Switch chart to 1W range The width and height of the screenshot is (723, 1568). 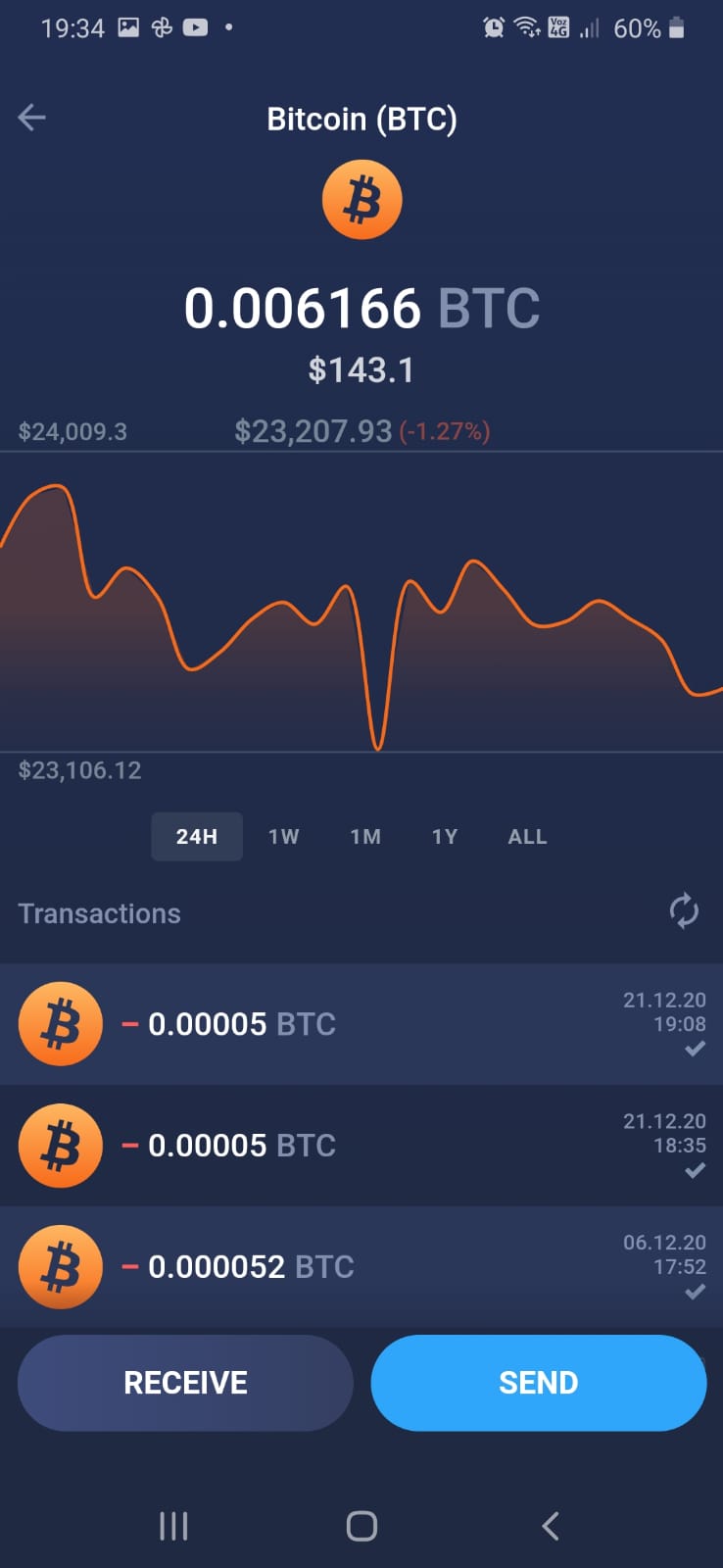click(x=283, y=836)
